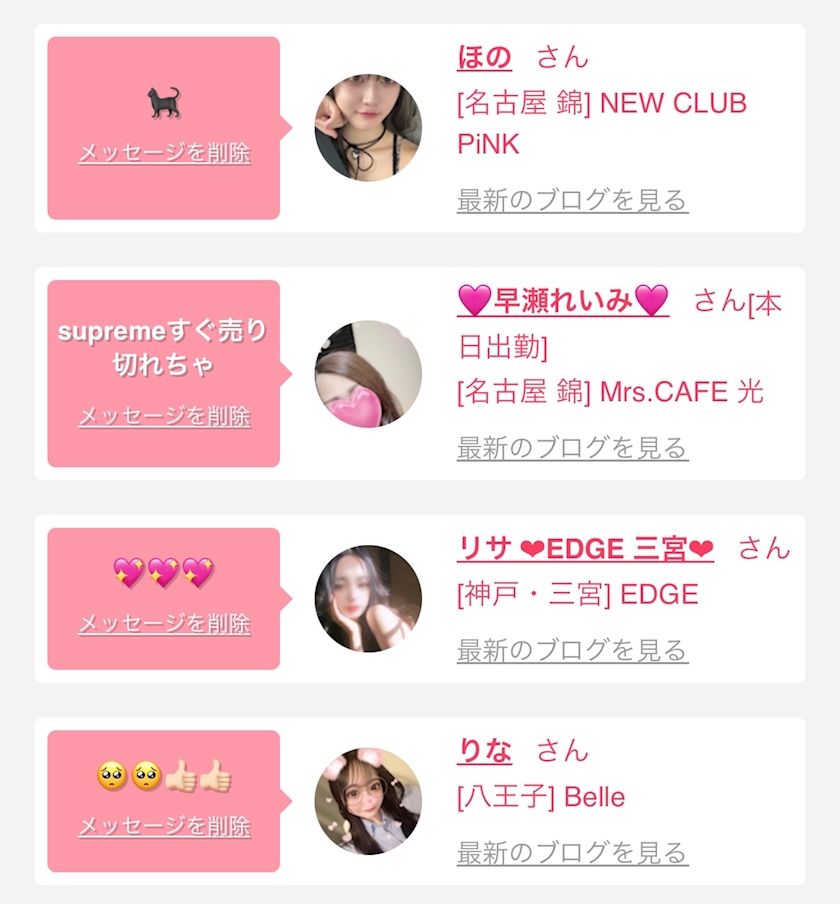Tap ほの's profile photo
840x904 pixels.
[368, 128]
